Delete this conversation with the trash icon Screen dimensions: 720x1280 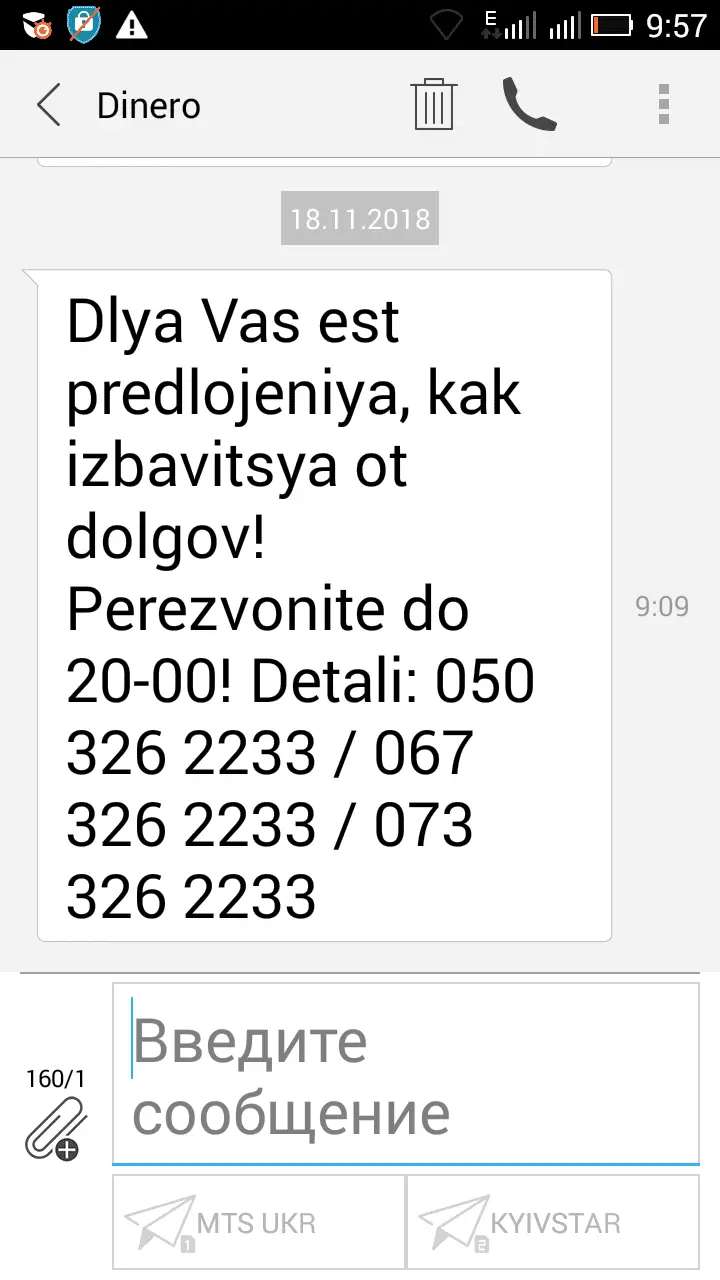tap(434, 104)
